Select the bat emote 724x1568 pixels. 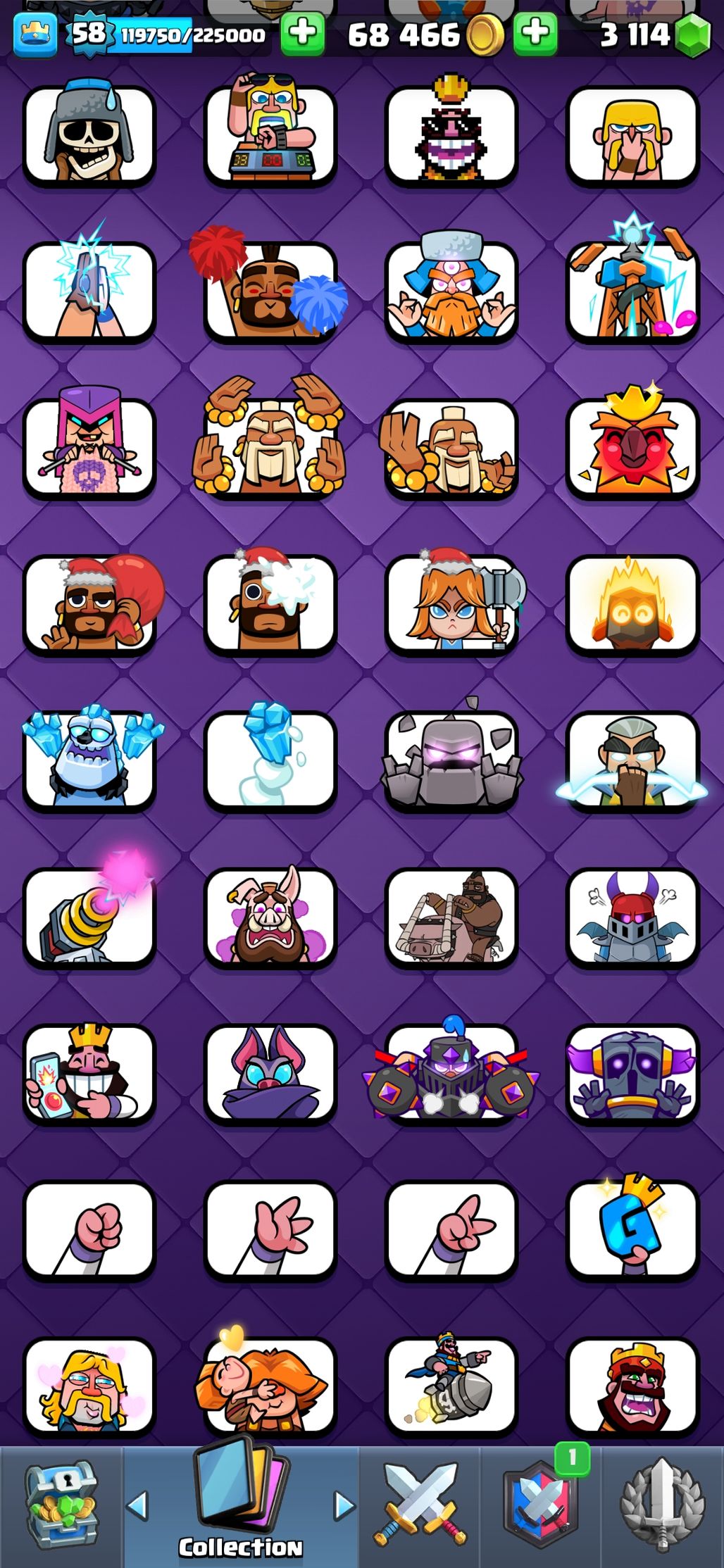pyautogui.click(x=270, y=1073)
